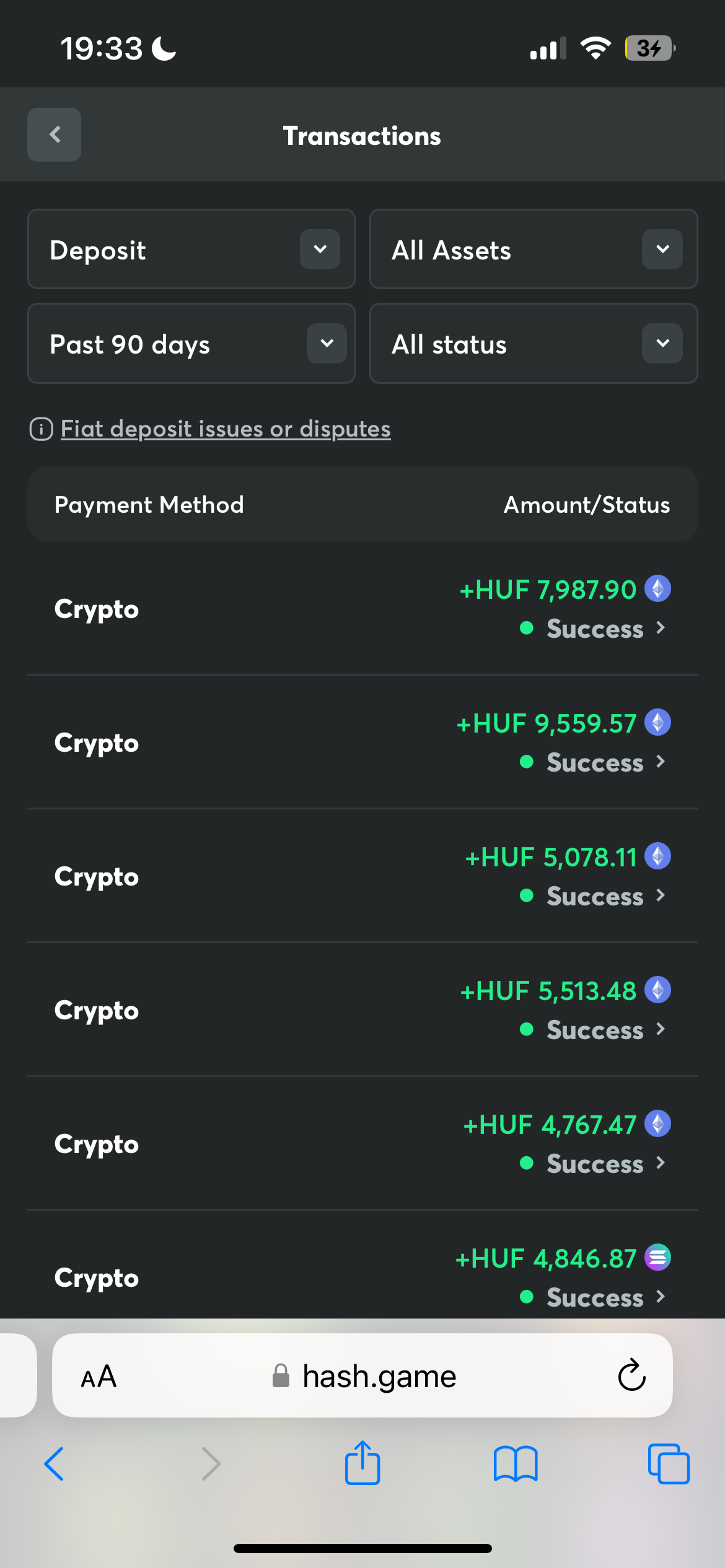Open the HUF 4,767.47 crypto deposit
Image resolution: width=725 pixels, height=1568 pixels.
click(x=362, y=1144)
